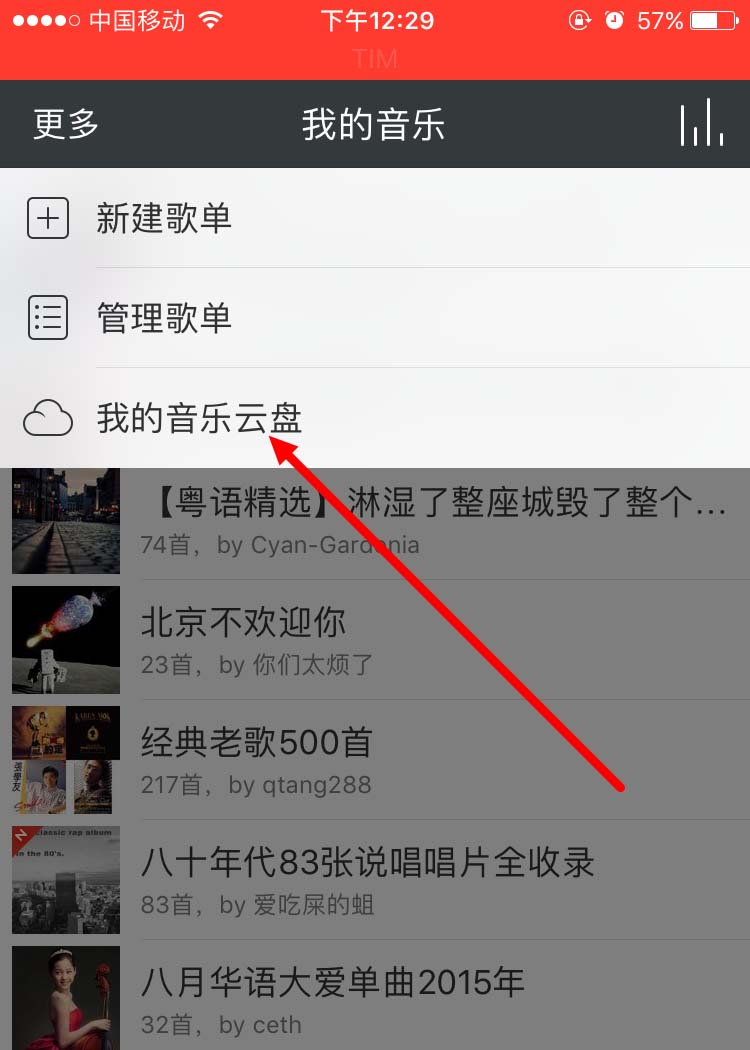The image size is (750, 1050).
Task: Tap the 更多 button in the header
Action: pos(66,124)
